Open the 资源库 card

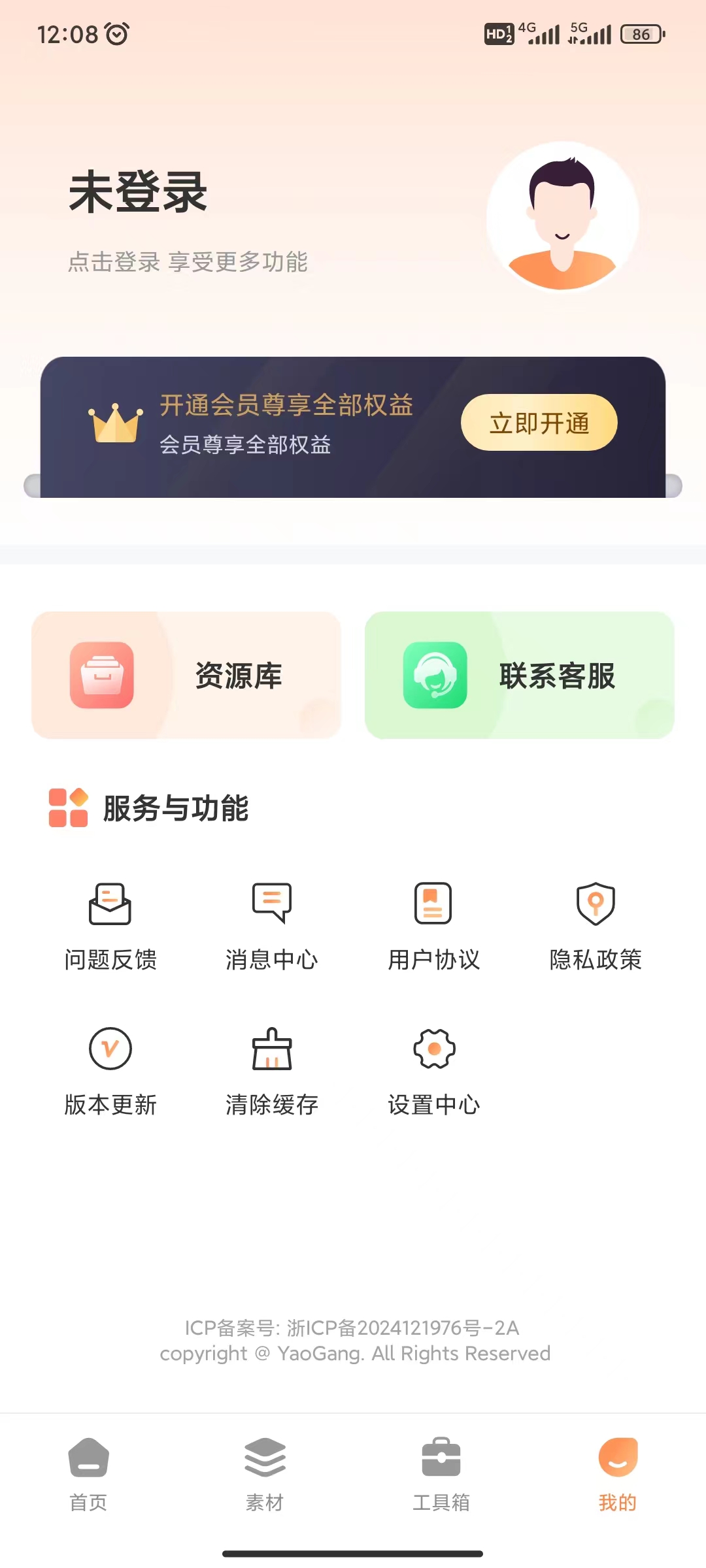click(x=186, y=676)
